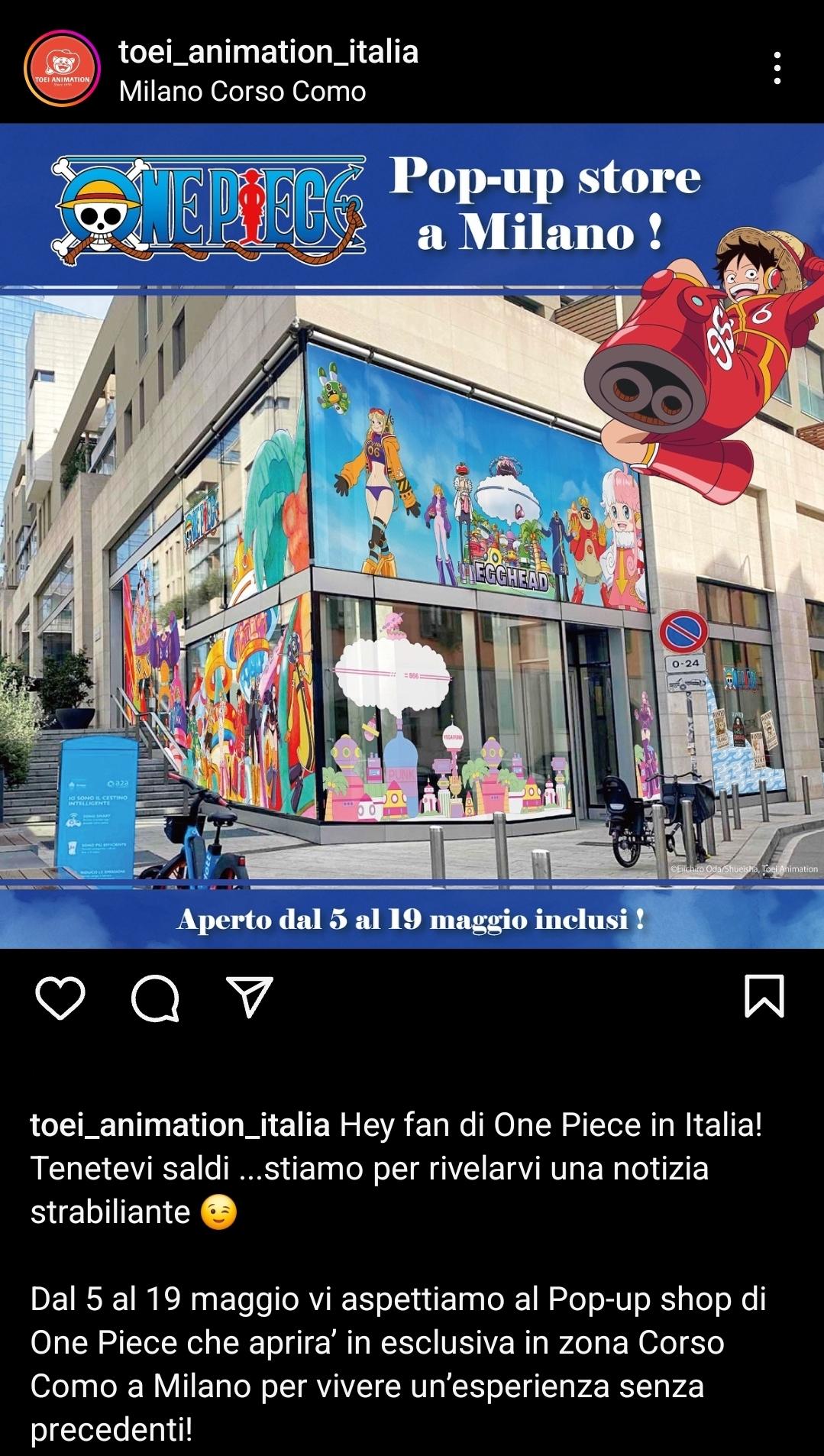Open the post's three-dot options menu

coord(777,69)
